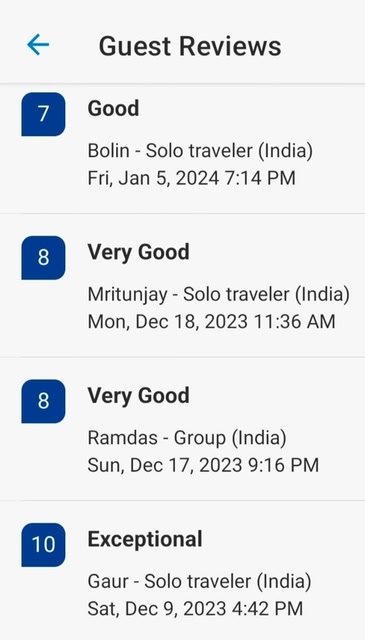The image size is (365, 640).
Task: Go back from Guest Reviews
Action: pos(38,44)
